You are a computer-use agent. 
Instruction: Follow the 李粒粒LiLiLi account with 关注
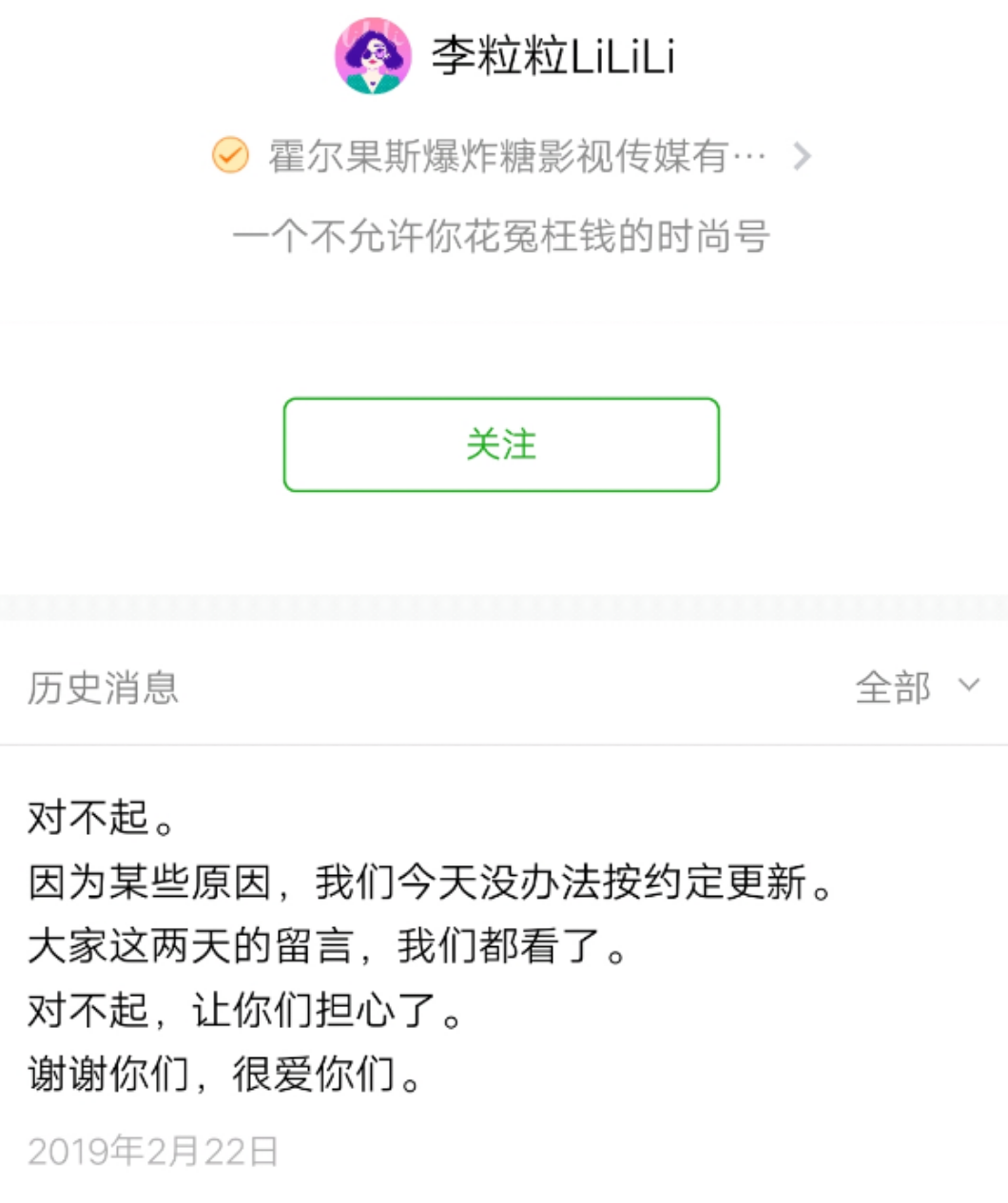501,444
